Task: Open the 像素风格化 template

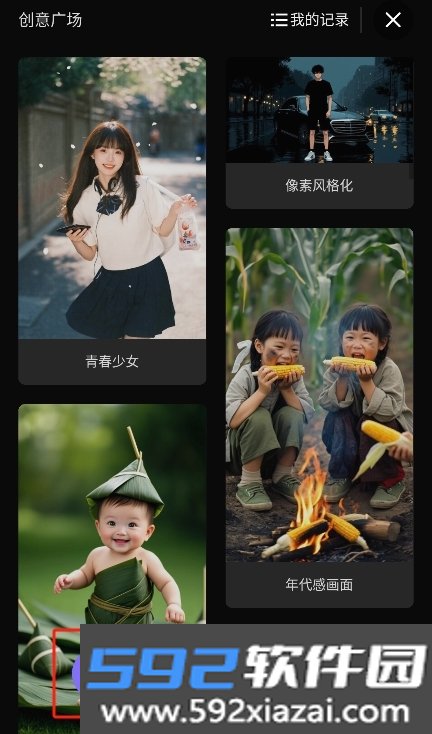Action: [320, 133]
